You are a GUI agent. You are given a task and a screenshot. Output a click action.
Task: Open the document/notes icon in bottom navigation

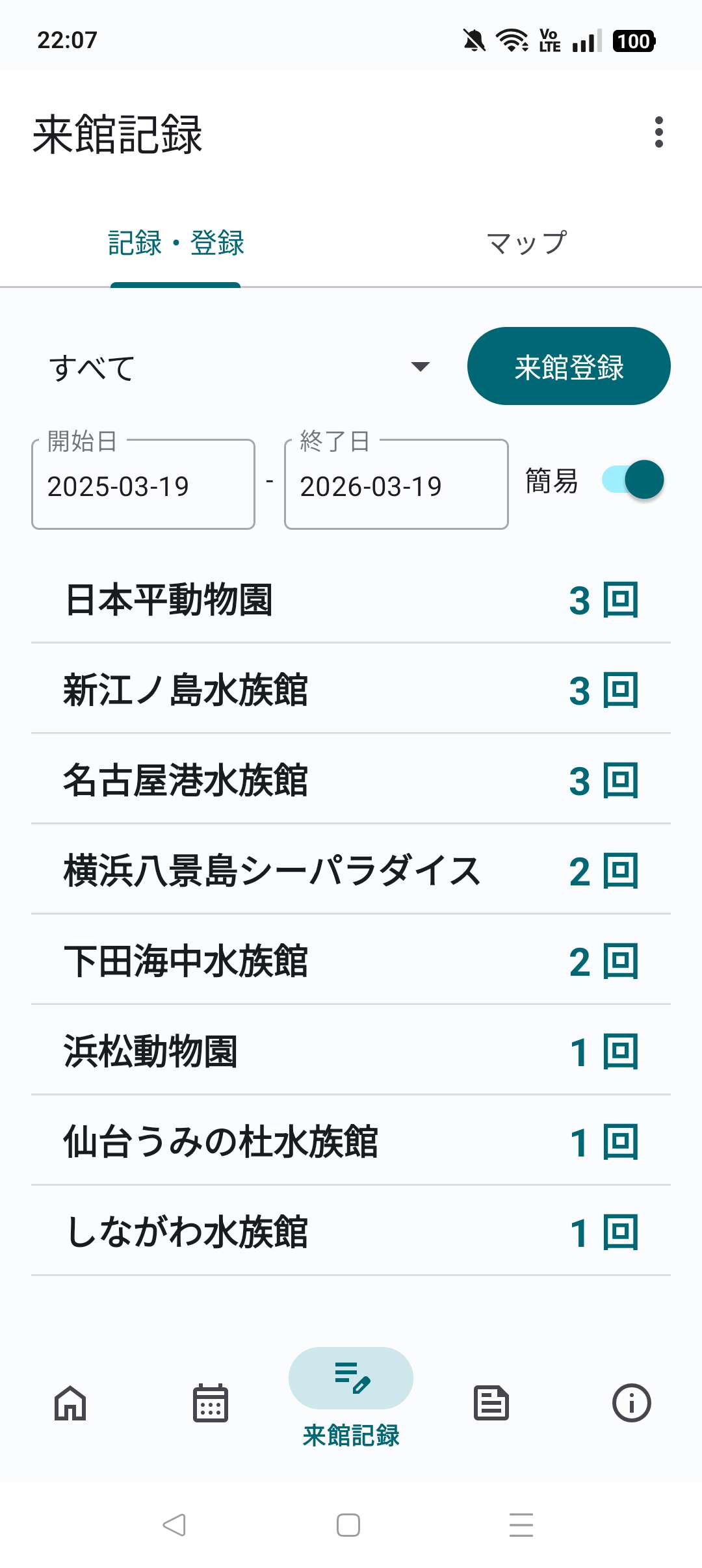(491, 1402)
